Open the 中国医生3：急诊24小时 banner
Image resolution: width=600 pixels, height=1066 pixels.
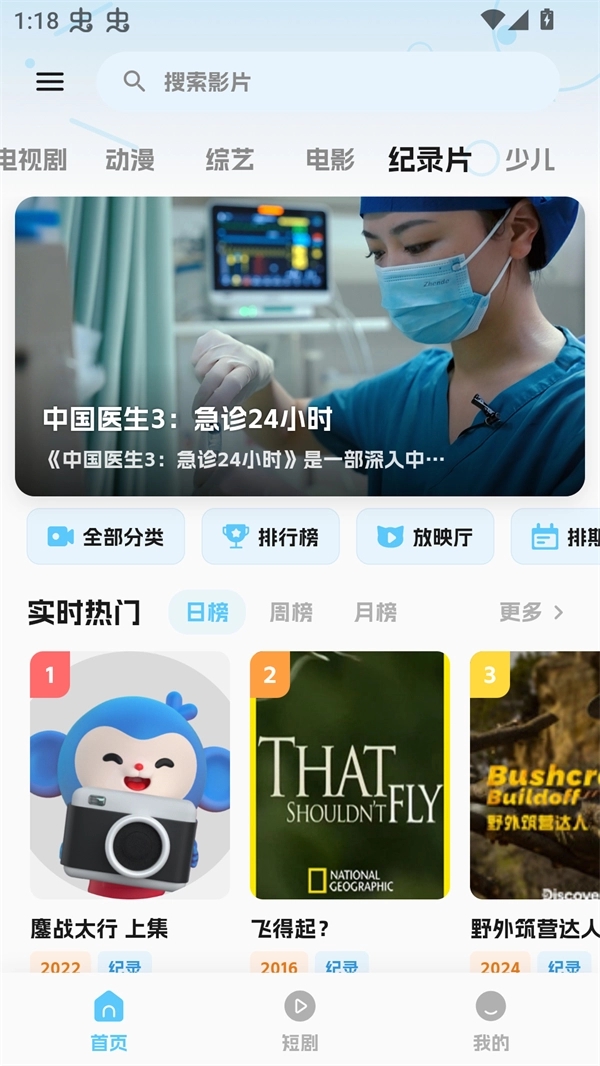tap(300, 346)
